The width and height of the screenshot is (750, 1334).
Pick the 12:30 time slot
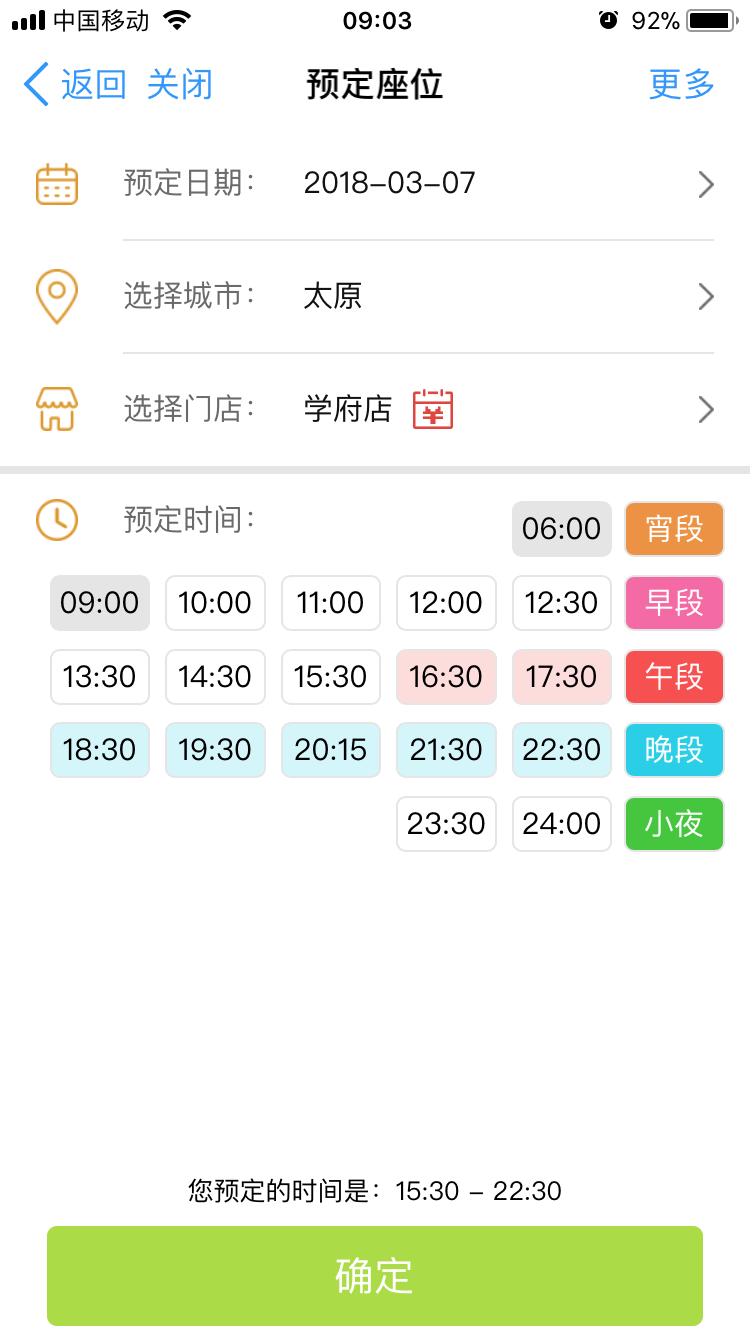tap(562, 603)
